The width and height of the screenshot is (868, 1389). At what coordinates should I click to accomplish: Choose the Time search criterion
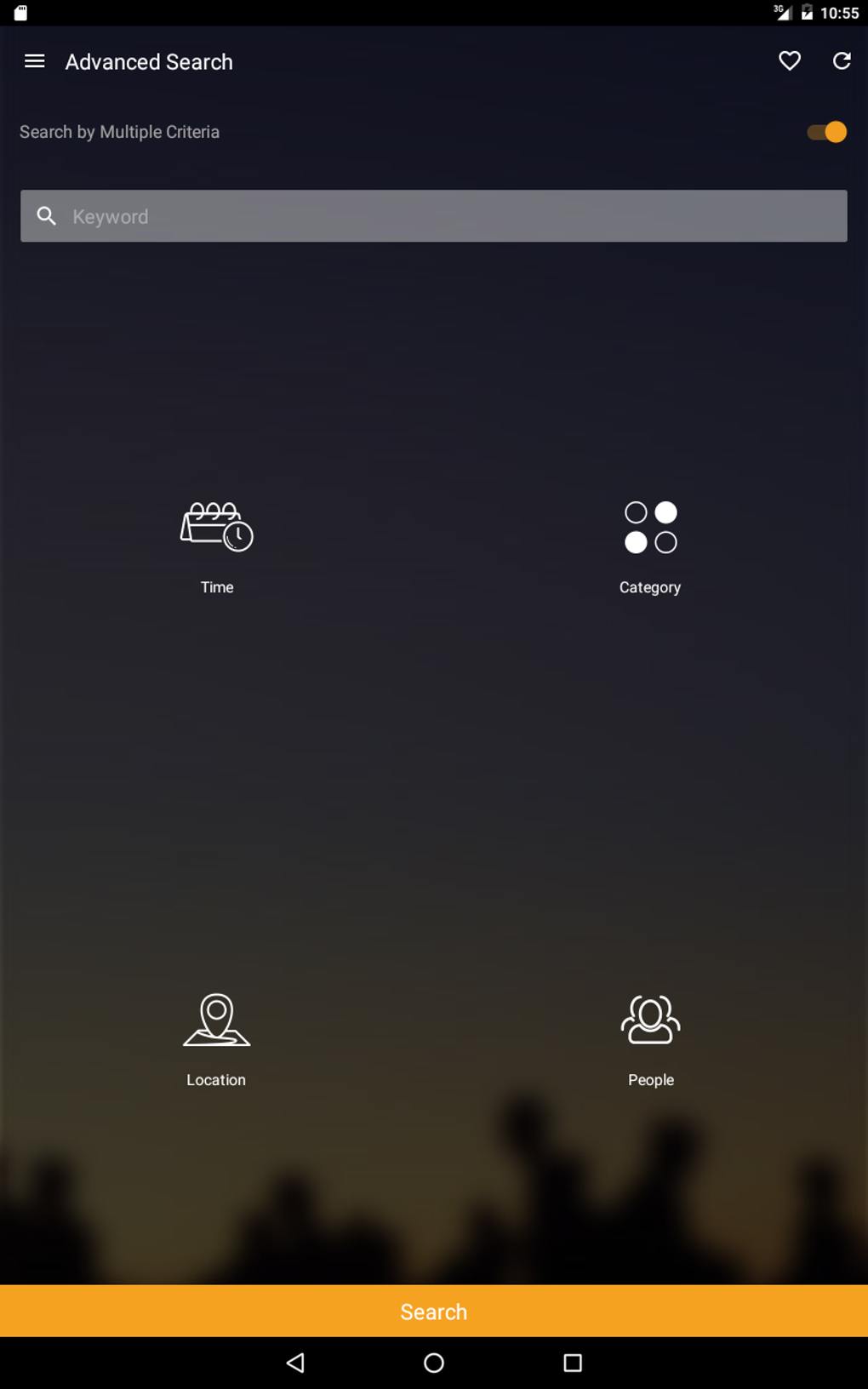click(x=217, y=545)
